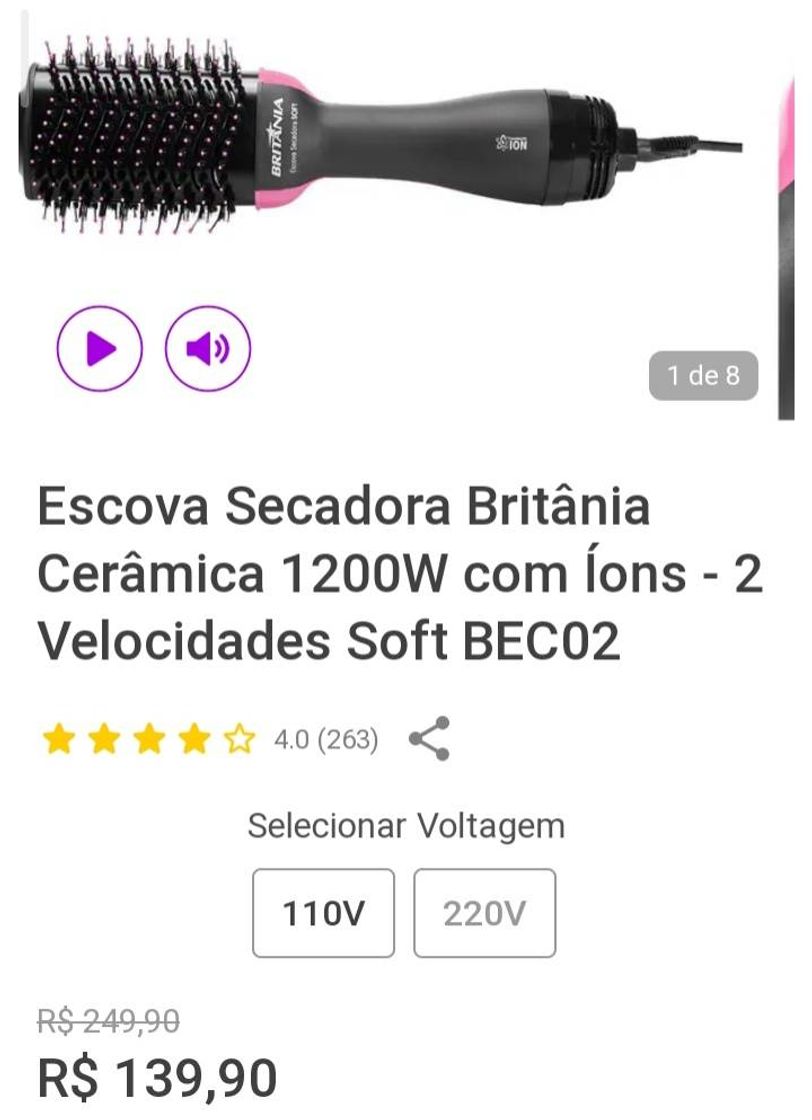The width and height of the screenshot is (812, 1120).
Task: Choose the 220V voltage option
Action: [485, 913]
